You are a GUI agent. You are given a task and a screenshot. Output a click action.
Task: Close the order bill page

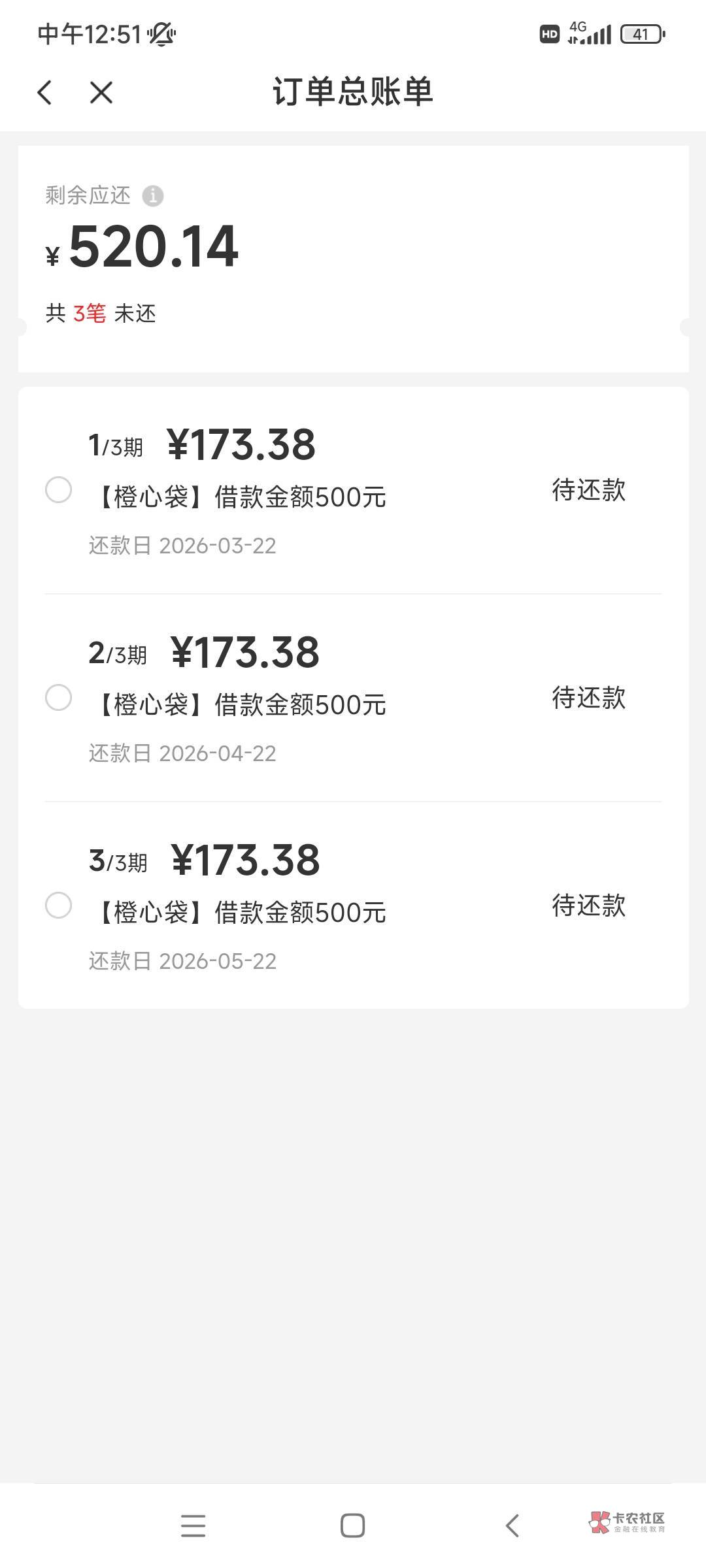(101, 92)
